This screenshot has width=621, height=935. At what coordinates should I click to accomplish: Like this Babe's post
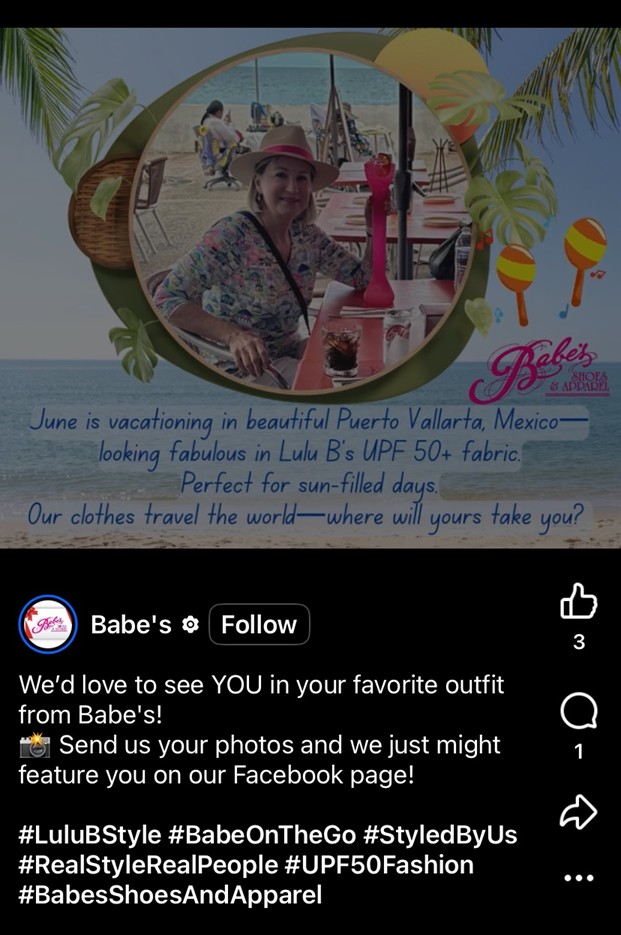click(x=578, y=602)
